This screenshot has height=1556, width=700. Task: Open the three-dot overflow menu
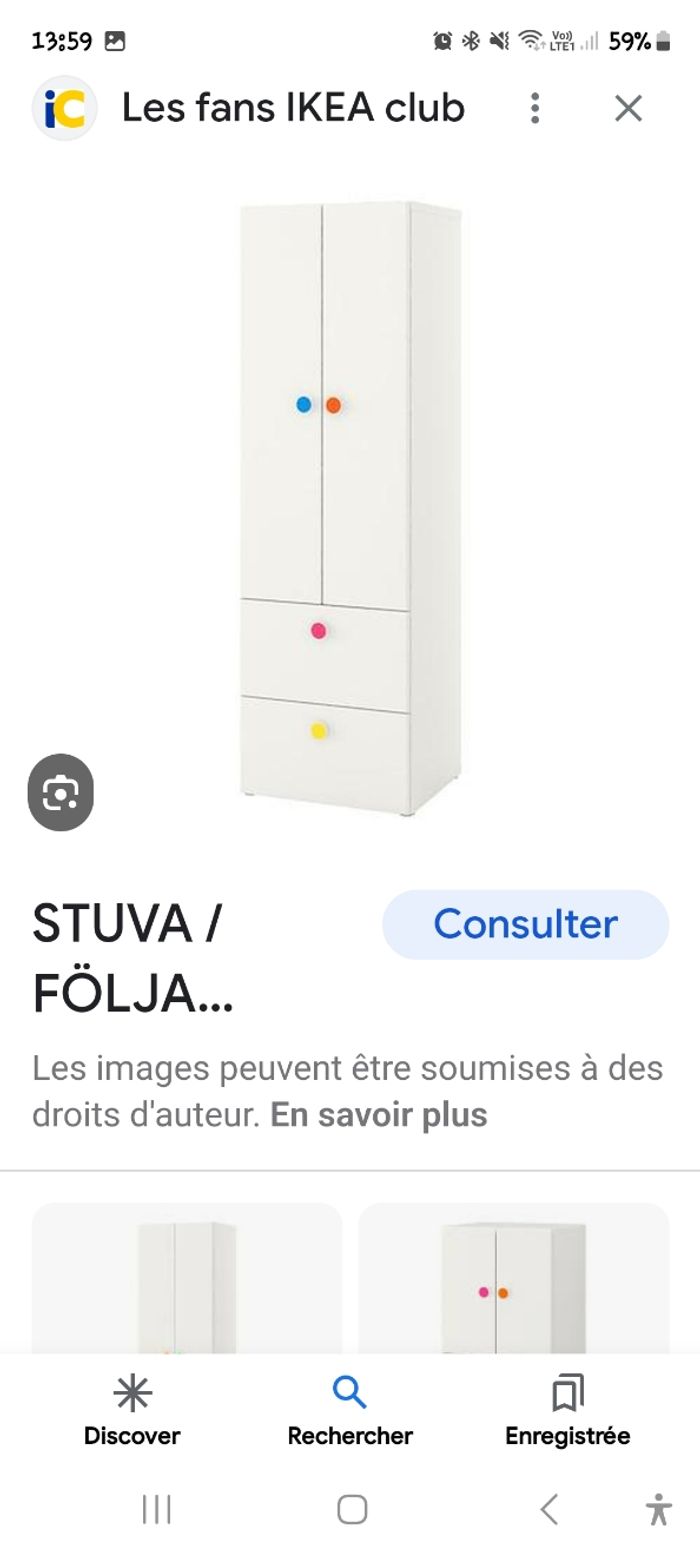click(x=535, y=108)
